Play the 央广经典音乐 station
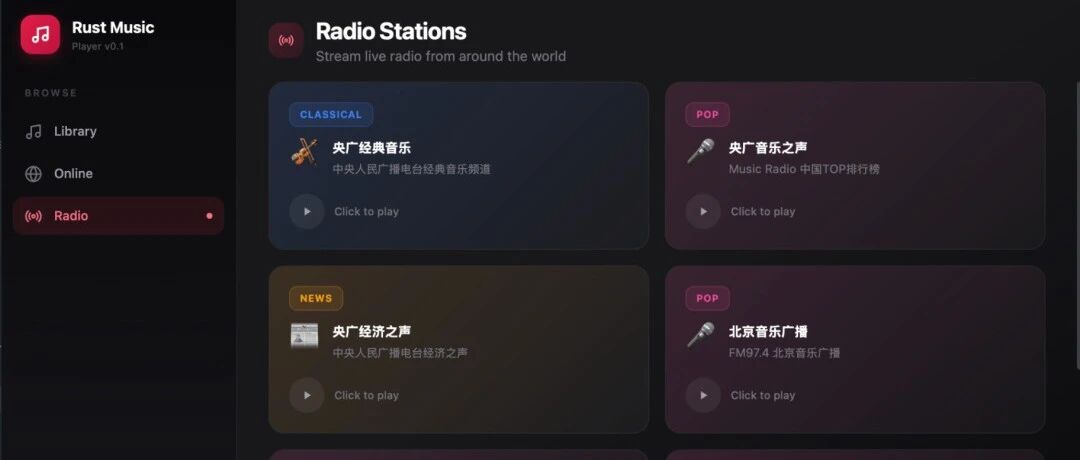 [307, 211]
